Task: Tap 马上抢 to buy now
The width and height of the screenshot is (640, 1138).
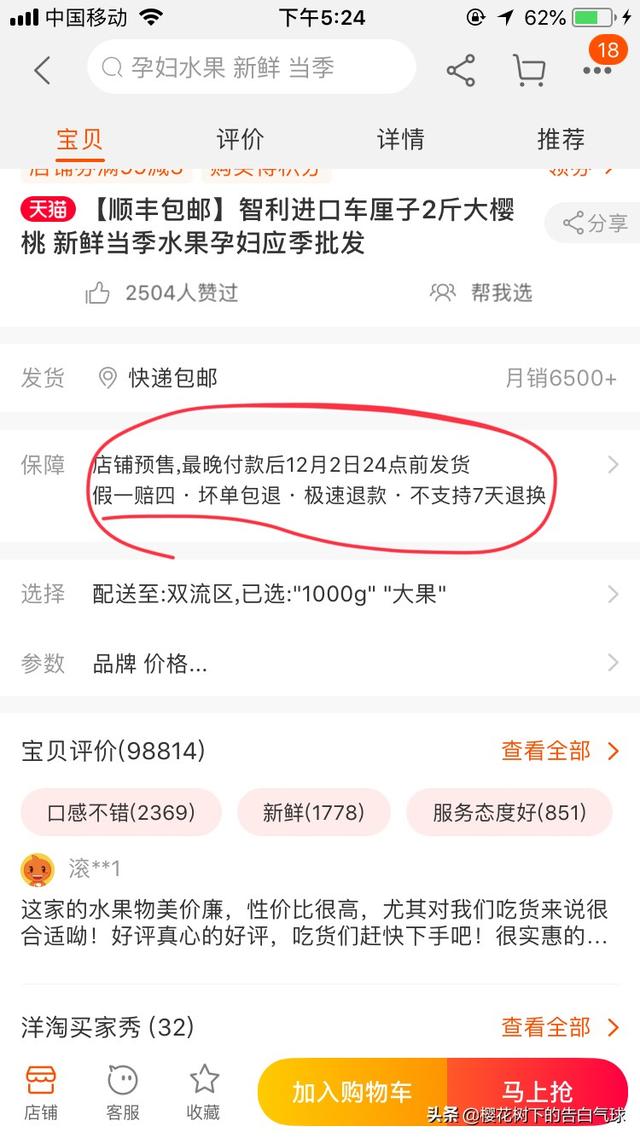Action: coord(537,1092)
